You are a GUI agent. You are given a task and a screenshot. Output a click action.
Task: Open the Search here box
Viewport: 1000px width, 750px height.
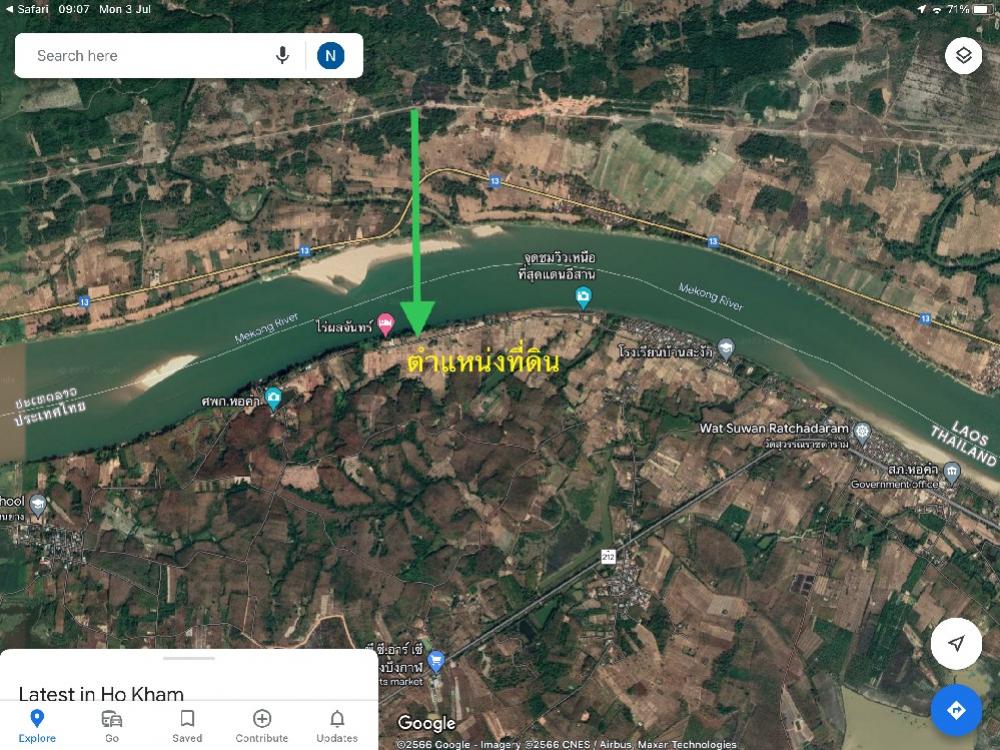[150, 56]
